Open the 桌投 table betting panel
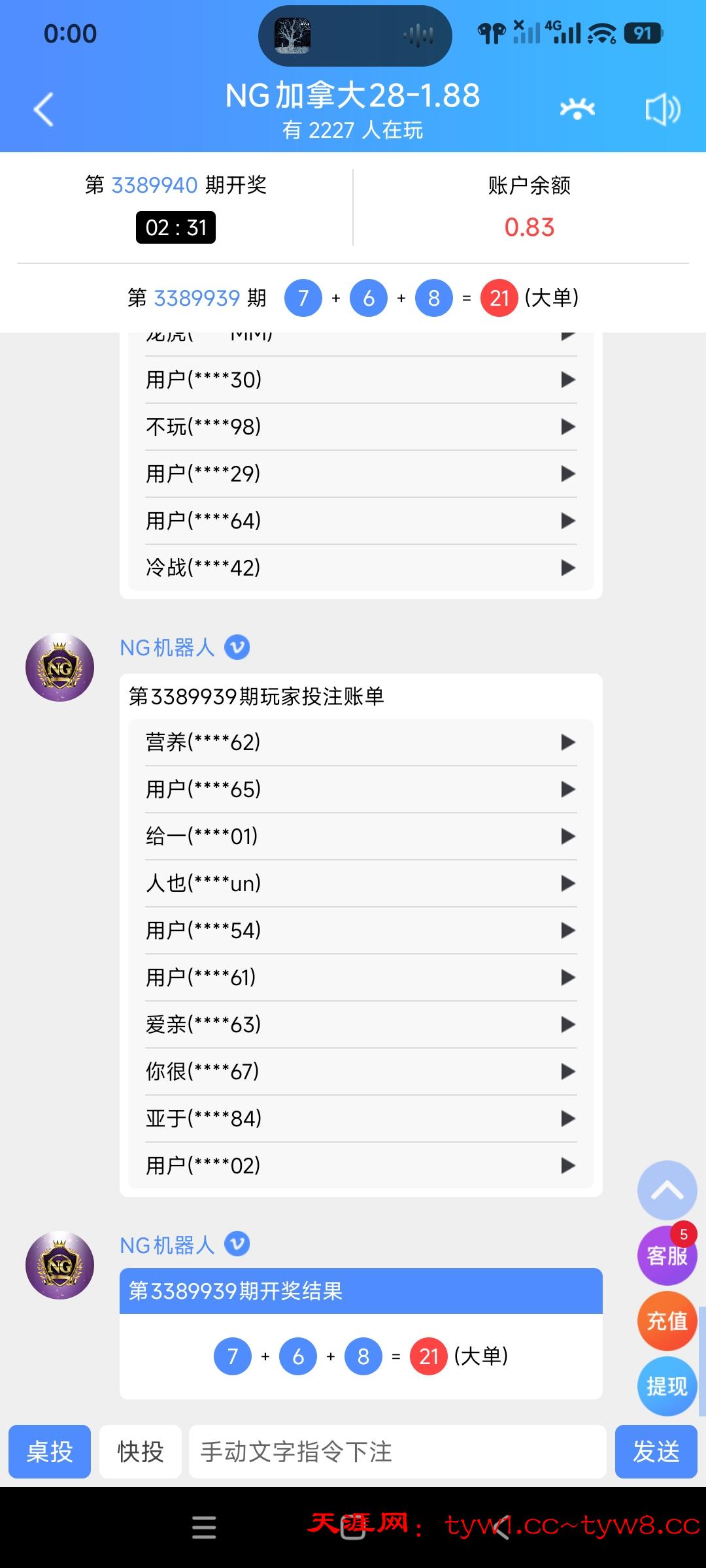 pos(50,1451)
